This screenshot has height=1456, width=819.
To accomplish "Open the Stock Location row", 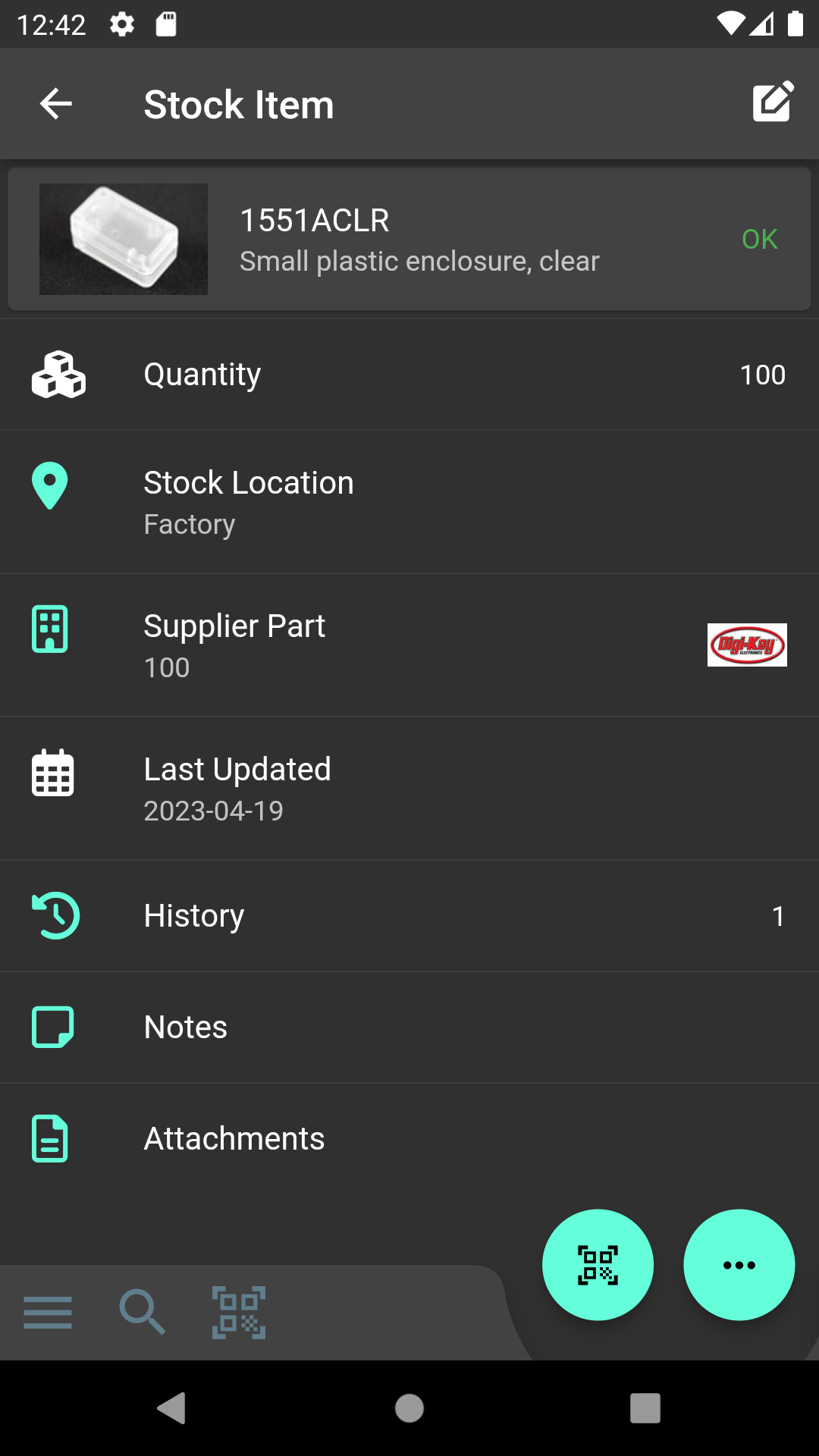I will pos(409,502).
